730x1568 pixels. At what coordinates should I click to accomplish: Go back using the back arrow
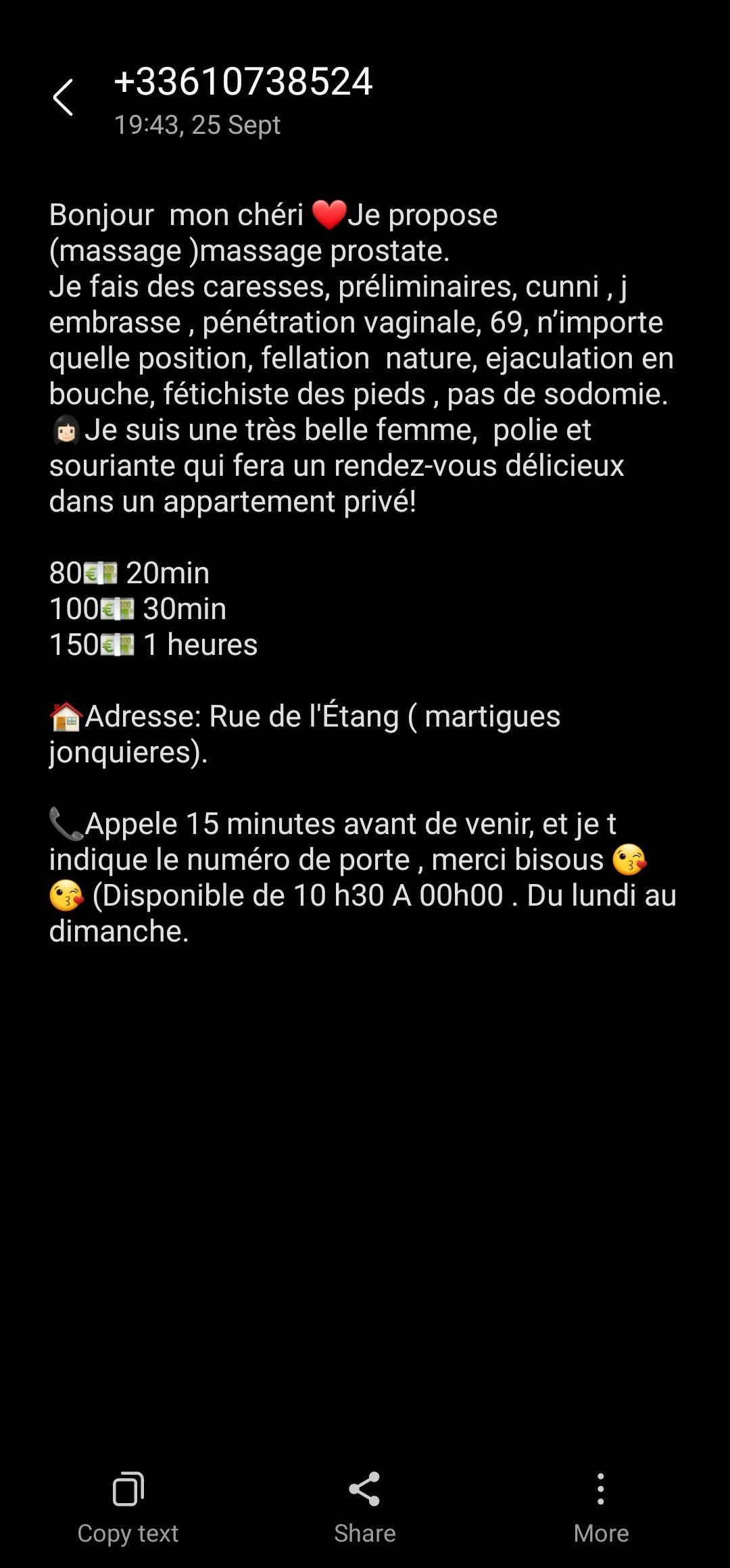tap(63, 97)
